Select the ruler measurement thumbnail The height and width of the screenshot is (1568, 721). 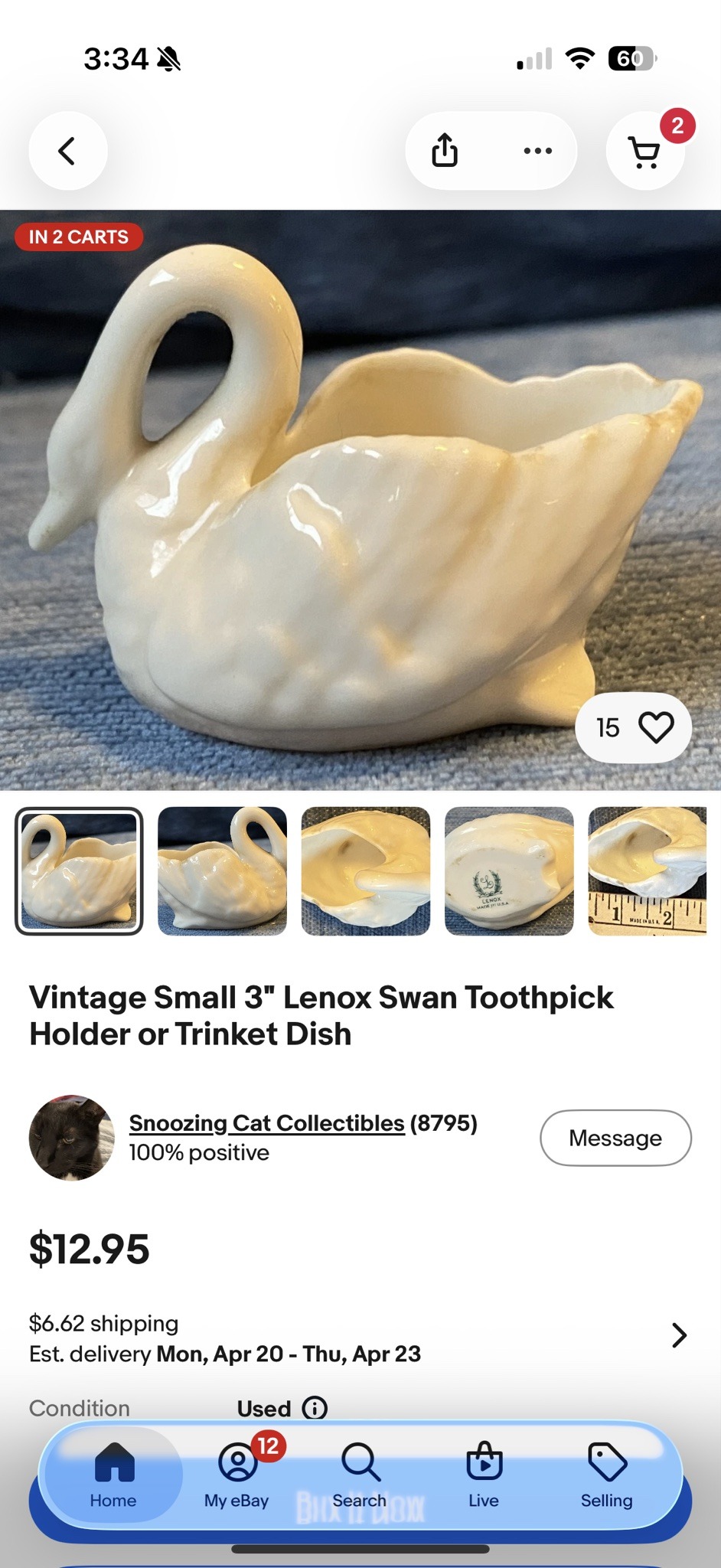[x=648, y=871]
